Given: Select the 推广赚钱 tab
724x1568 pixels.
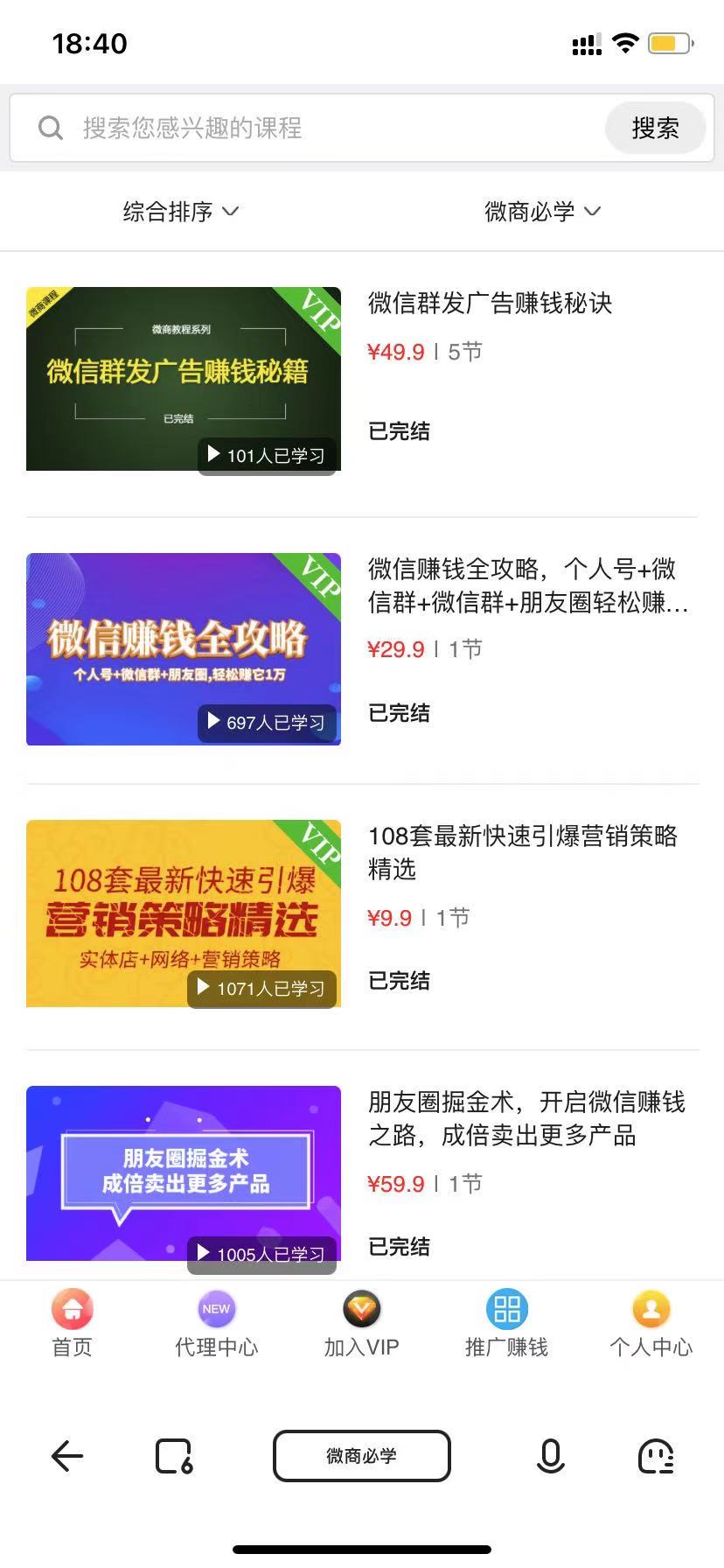Looking at the screenshot, I should tap(506, 1322).
